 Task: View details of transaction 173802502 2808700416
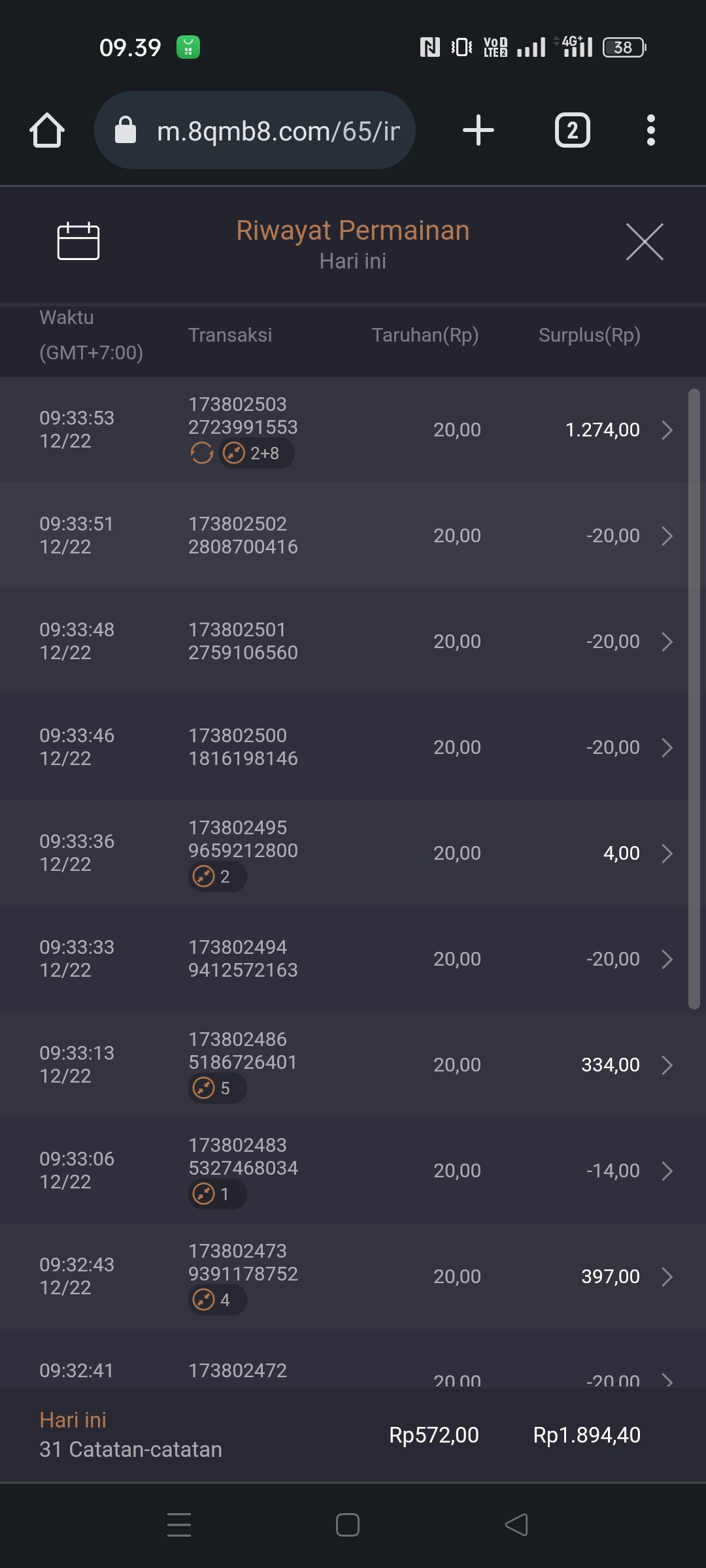[353, 536]
